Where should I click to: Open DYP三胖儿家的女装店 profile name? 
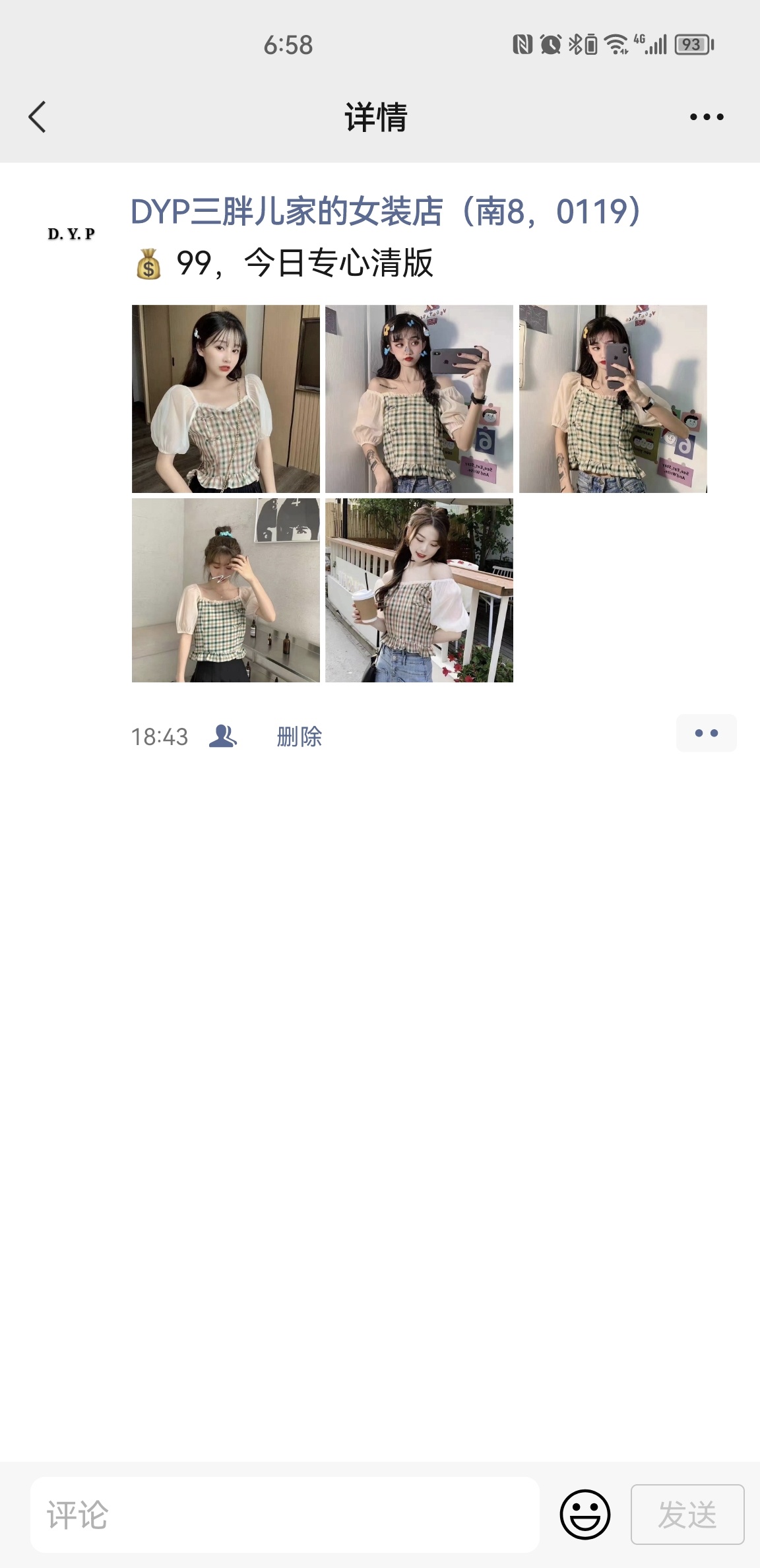pyautogui.click(x=385, y=212)
